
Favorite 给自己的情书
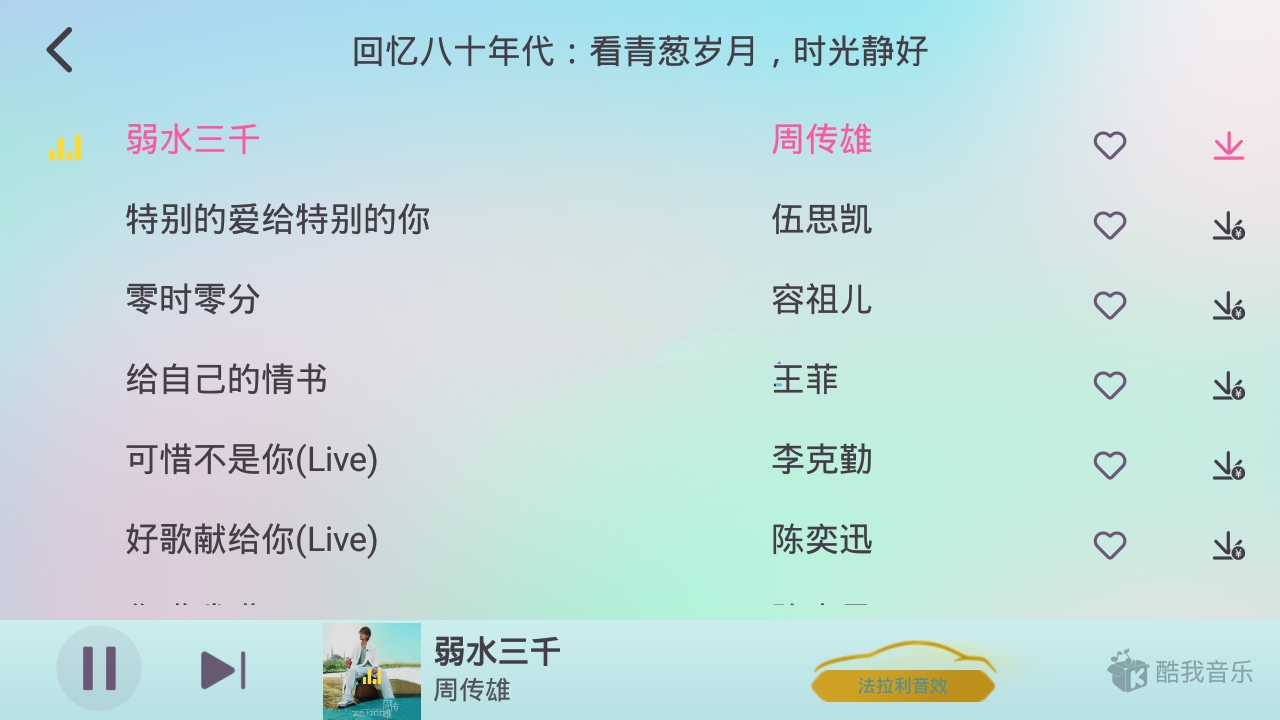(1109, 386)
